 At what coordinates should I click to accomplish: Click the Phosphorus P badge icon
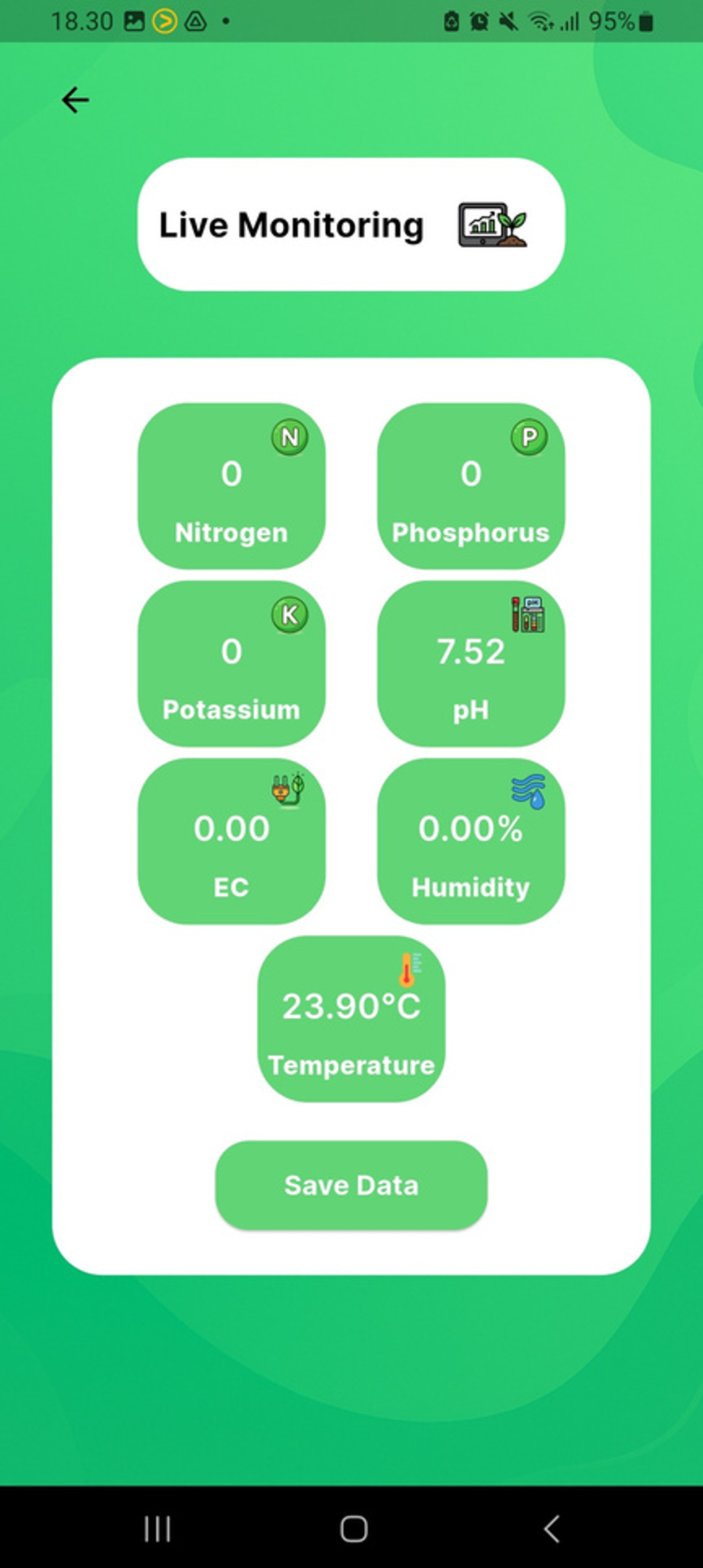click(x=528, y=436)
